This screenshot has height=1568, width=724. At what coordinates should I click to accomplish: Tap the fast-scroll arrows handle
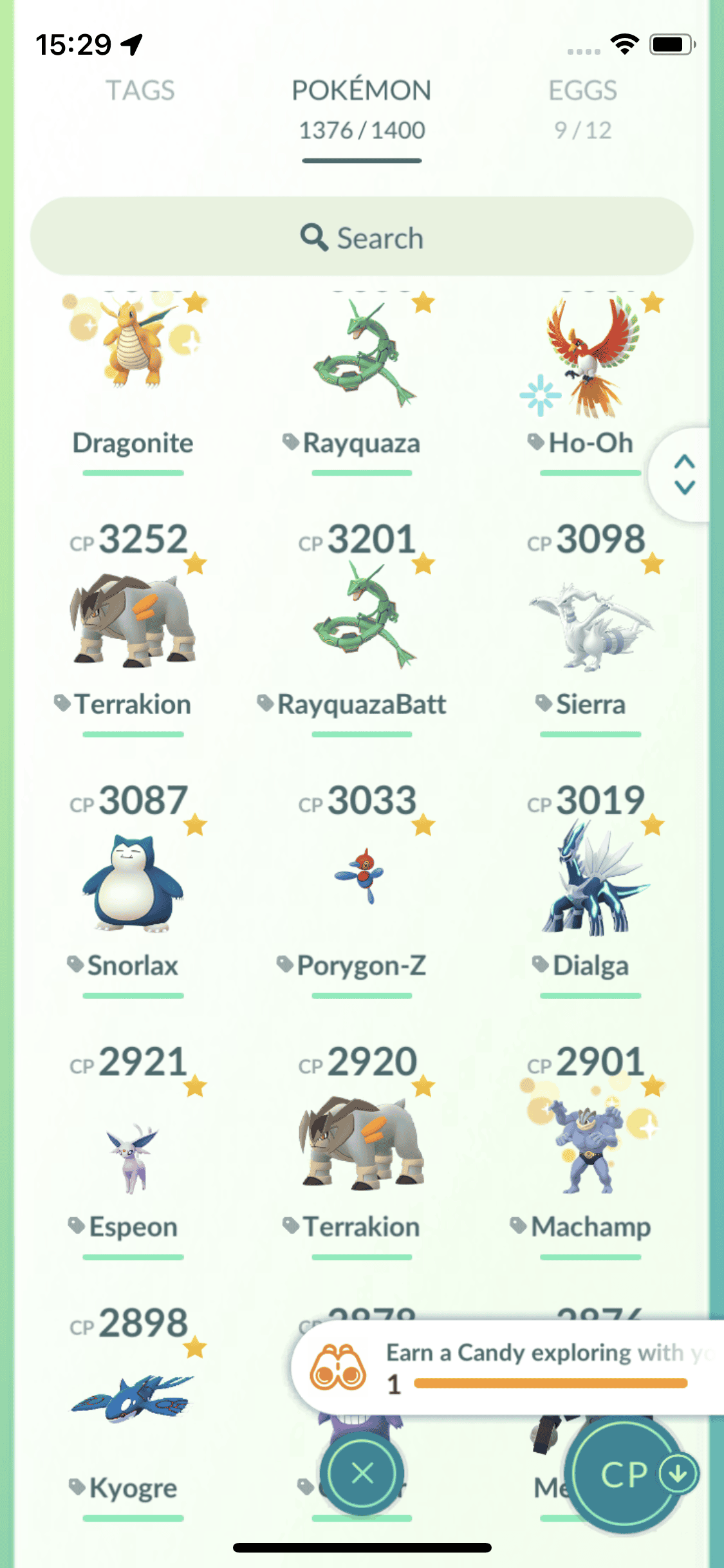tap(684, 475)
